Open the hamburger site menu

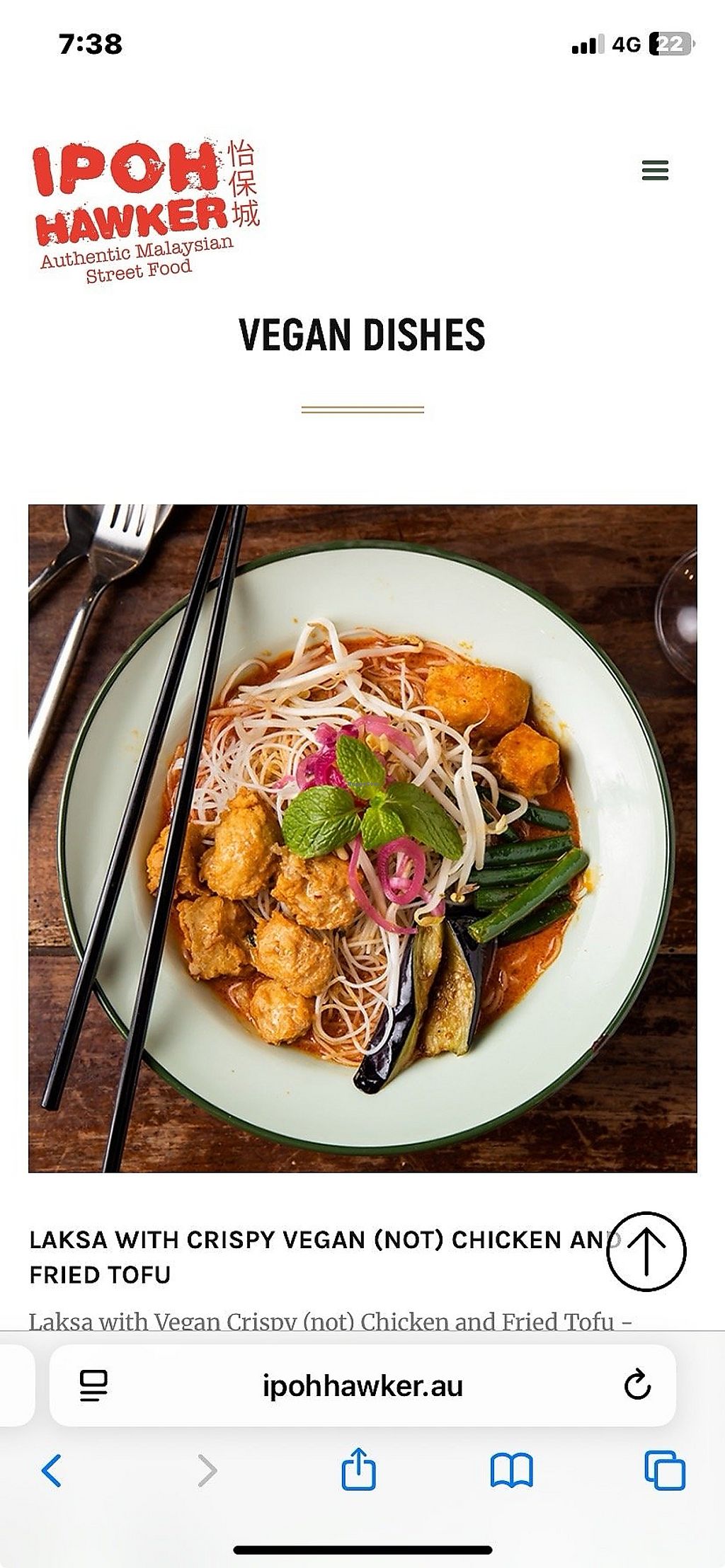coord(655,171)
